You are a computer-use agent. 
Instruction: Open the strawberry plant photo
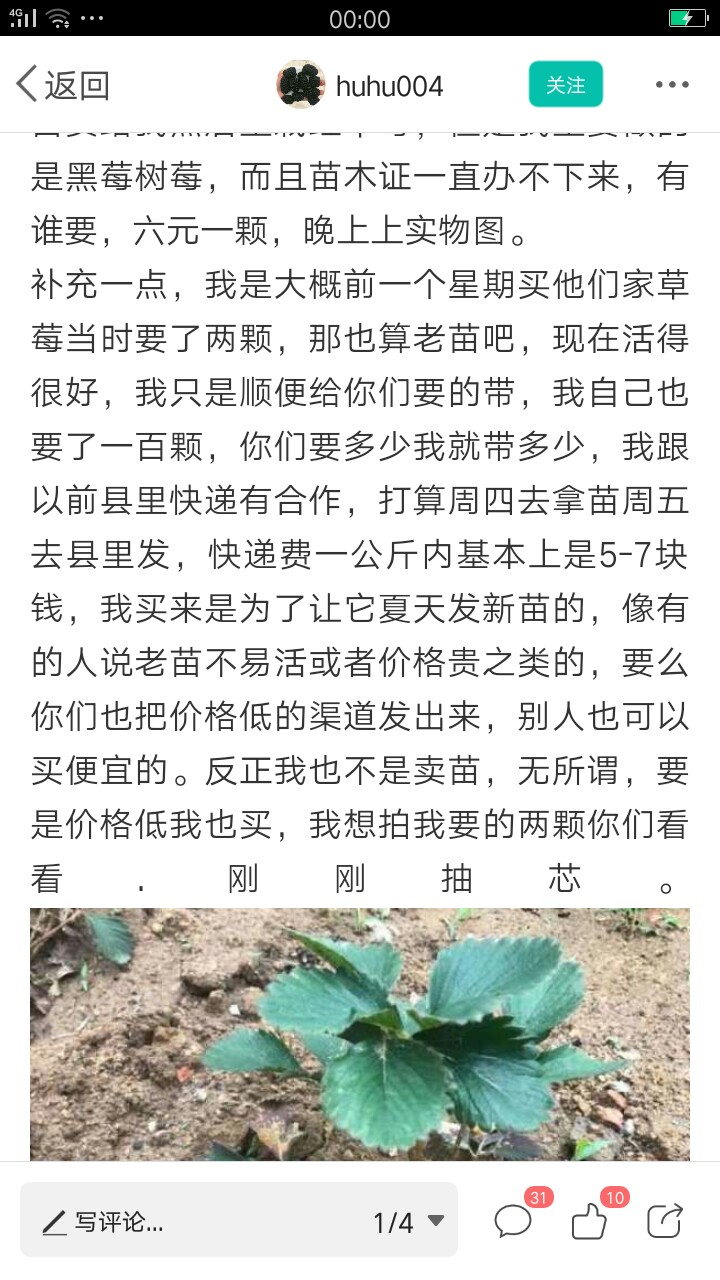click(x=360, y=1034)
